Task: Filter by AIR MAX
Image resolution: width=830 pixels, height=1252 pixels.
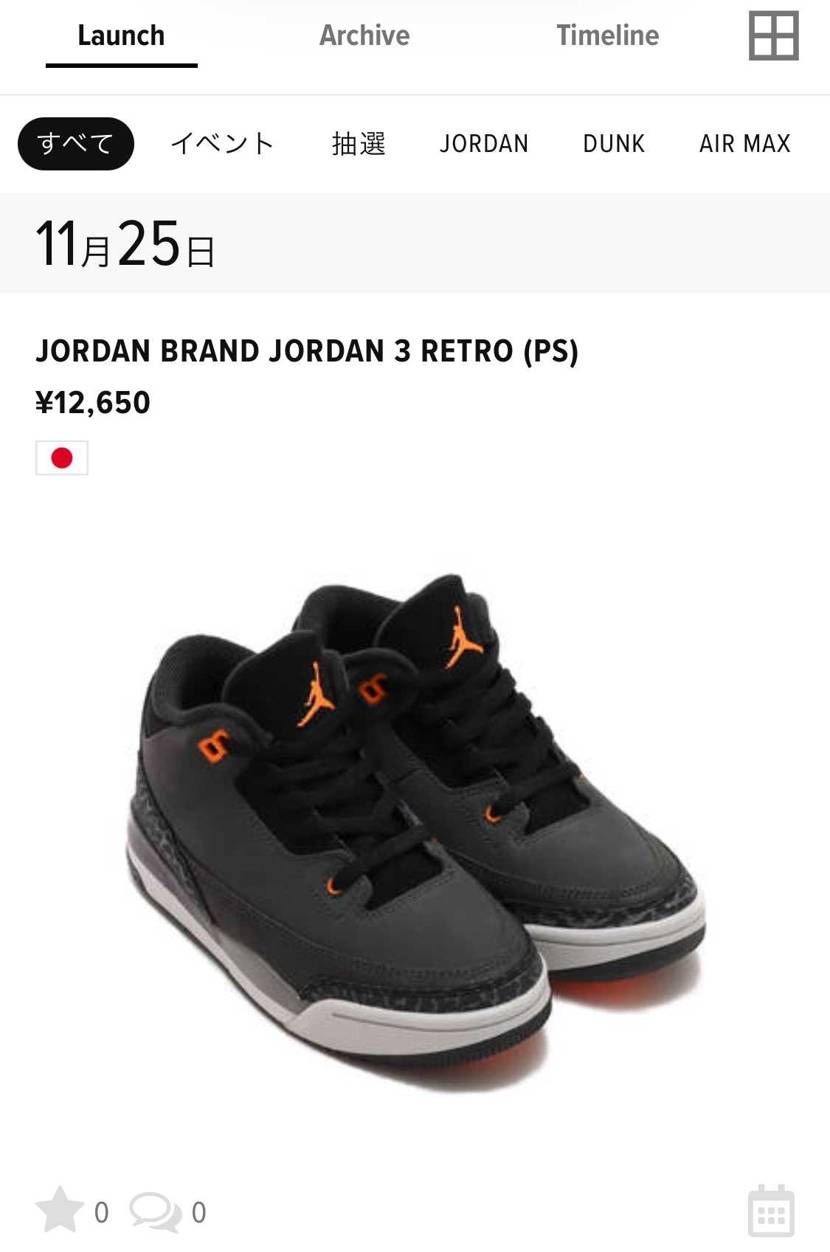Action: [x=745, y=144]
